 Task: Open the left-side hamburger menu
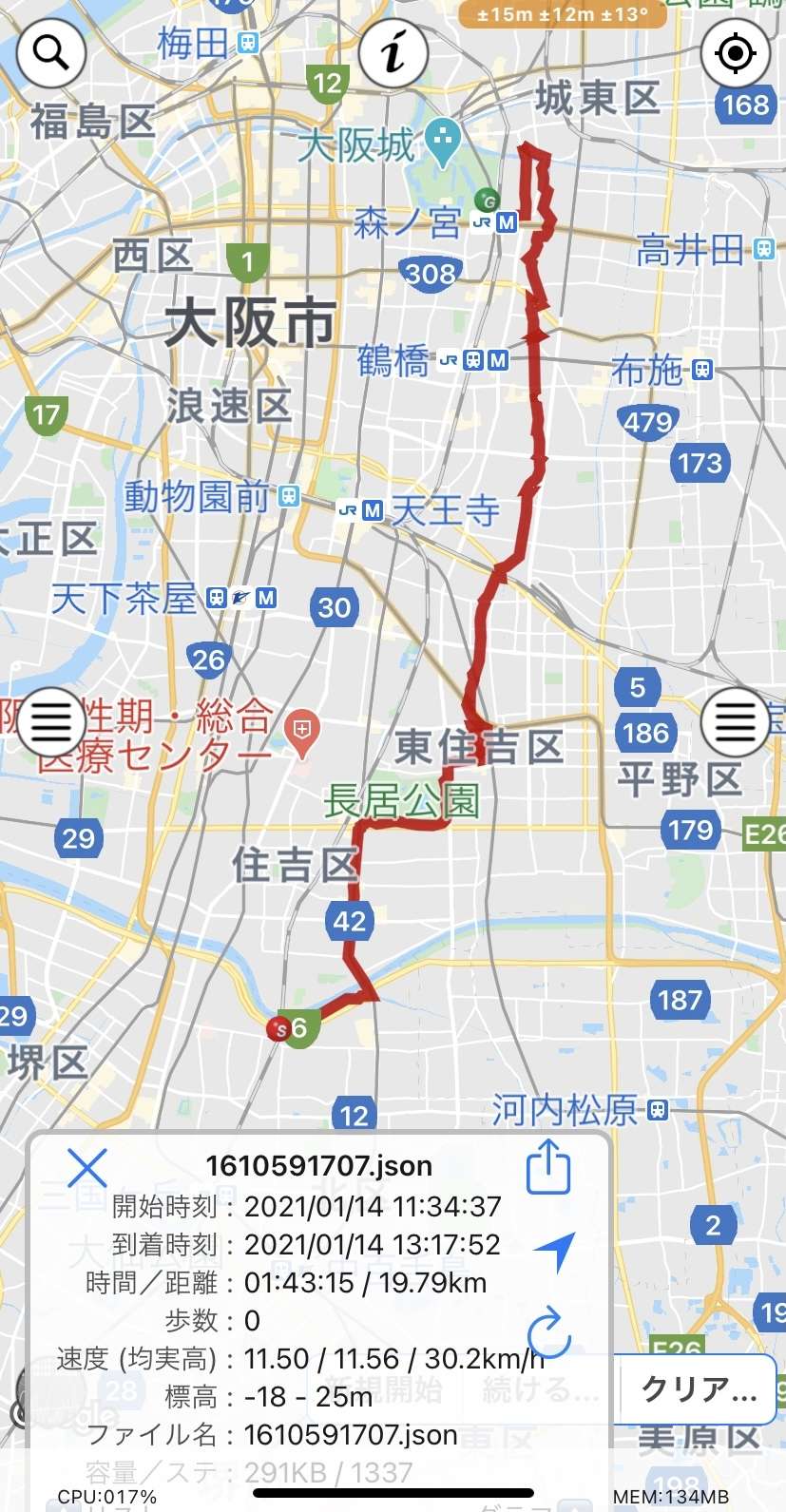point(51,722)
